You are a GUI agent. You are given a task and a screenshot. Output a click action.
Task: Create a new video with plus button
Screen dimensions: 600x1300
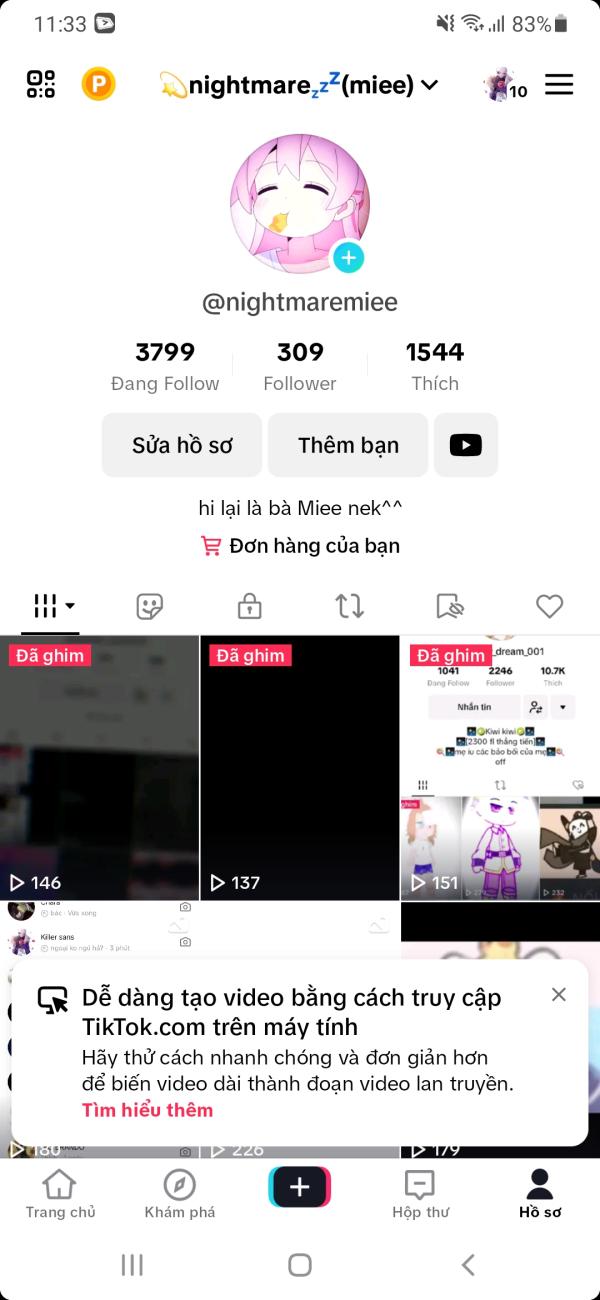click(300, 1187)
